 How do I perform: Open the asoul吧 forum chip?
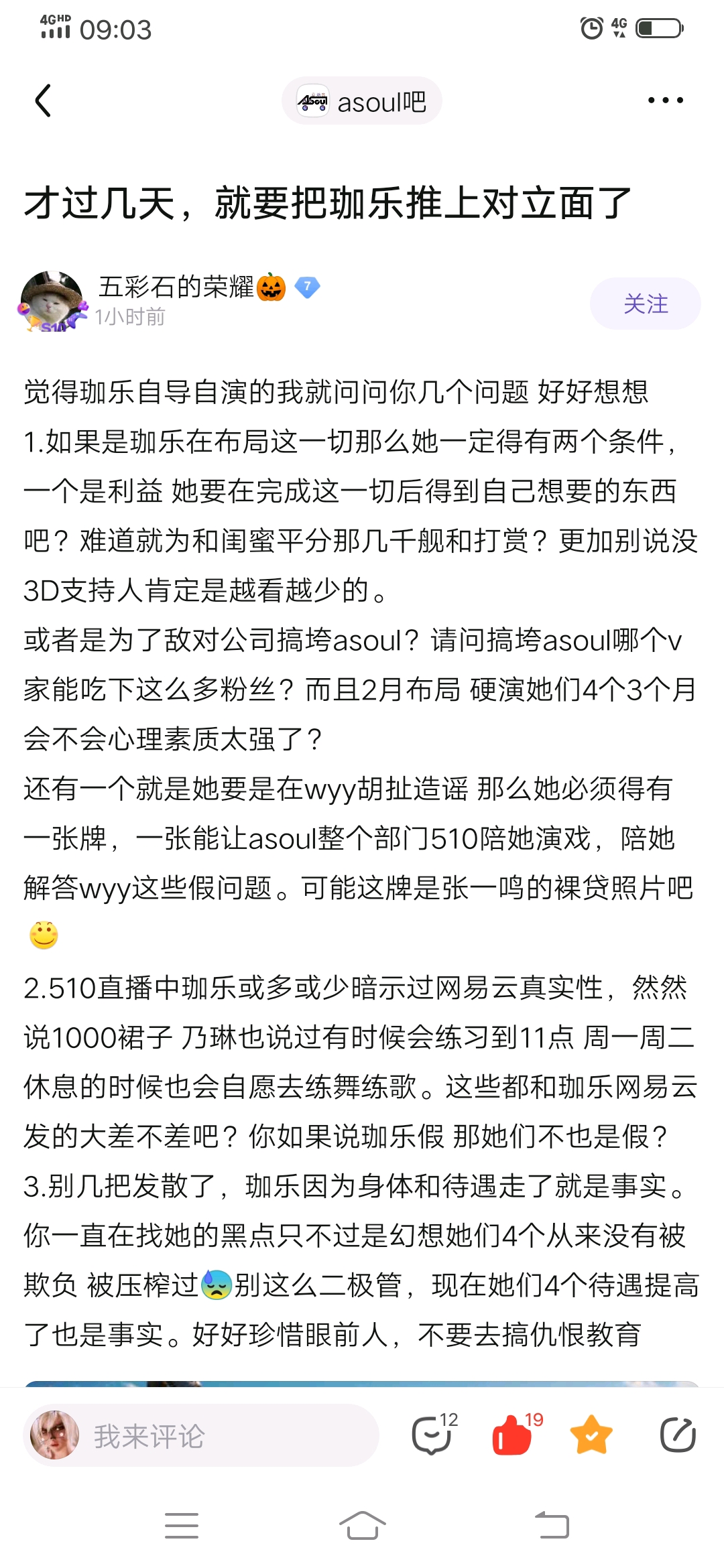362,101
